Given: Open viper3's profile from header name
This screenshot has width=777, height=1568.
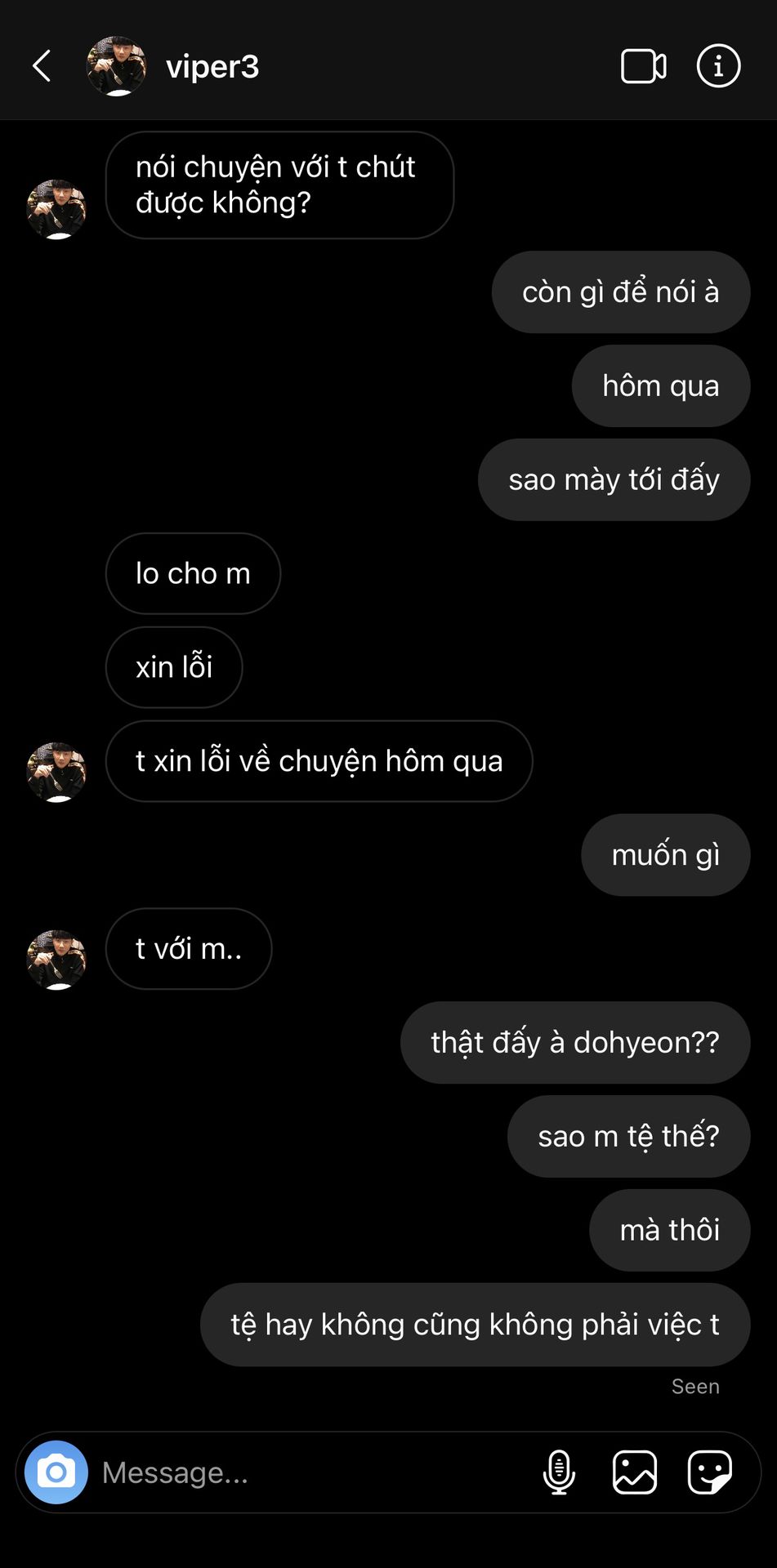Looking at the screenshot, I should click(212, 66).
